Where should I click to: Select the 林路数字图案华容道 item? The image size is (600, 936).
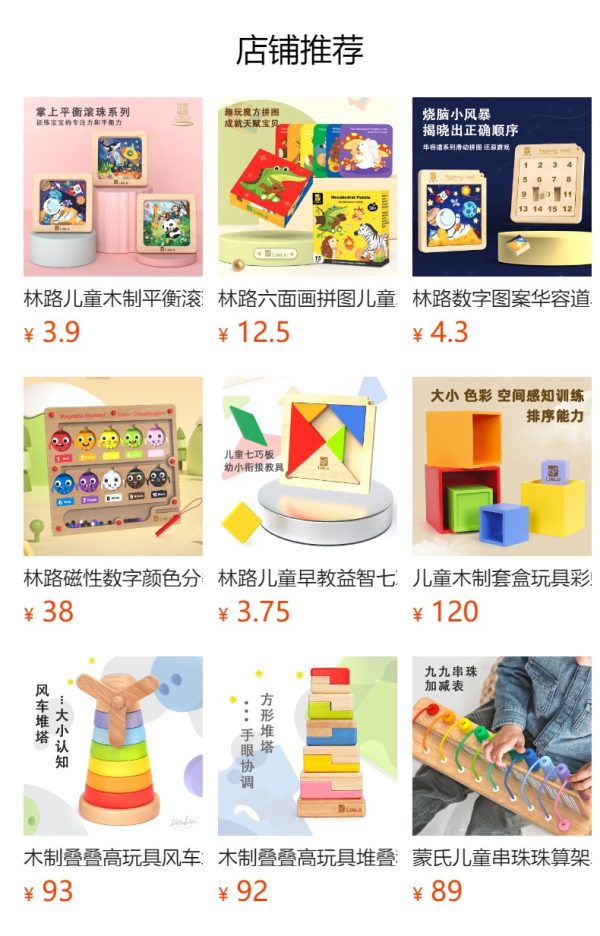click(x=501, y=187)
